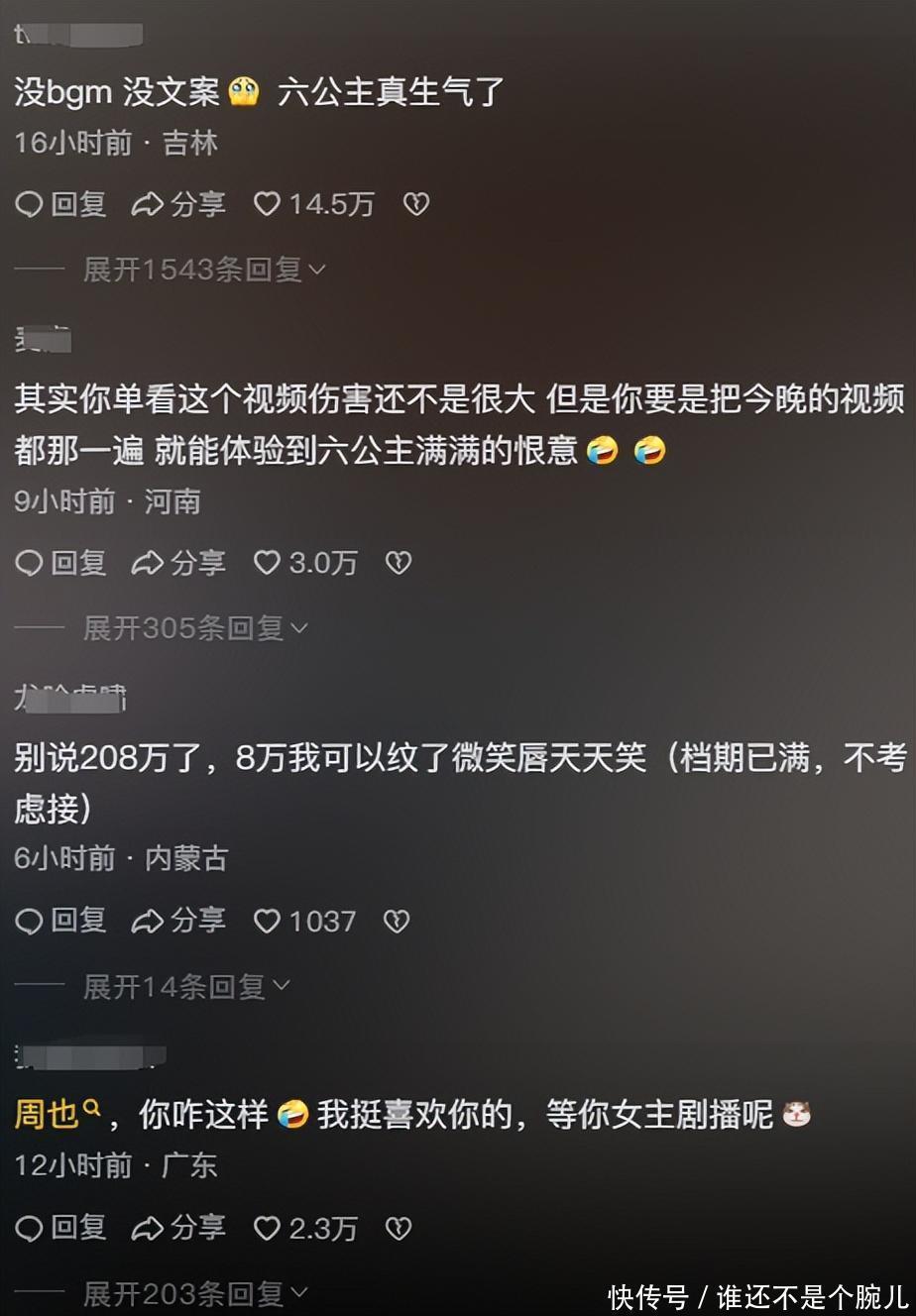The image size is (916, 1316).
Task: Dislike the 没bgm 没文案 comment
Action: coord(415,204)
